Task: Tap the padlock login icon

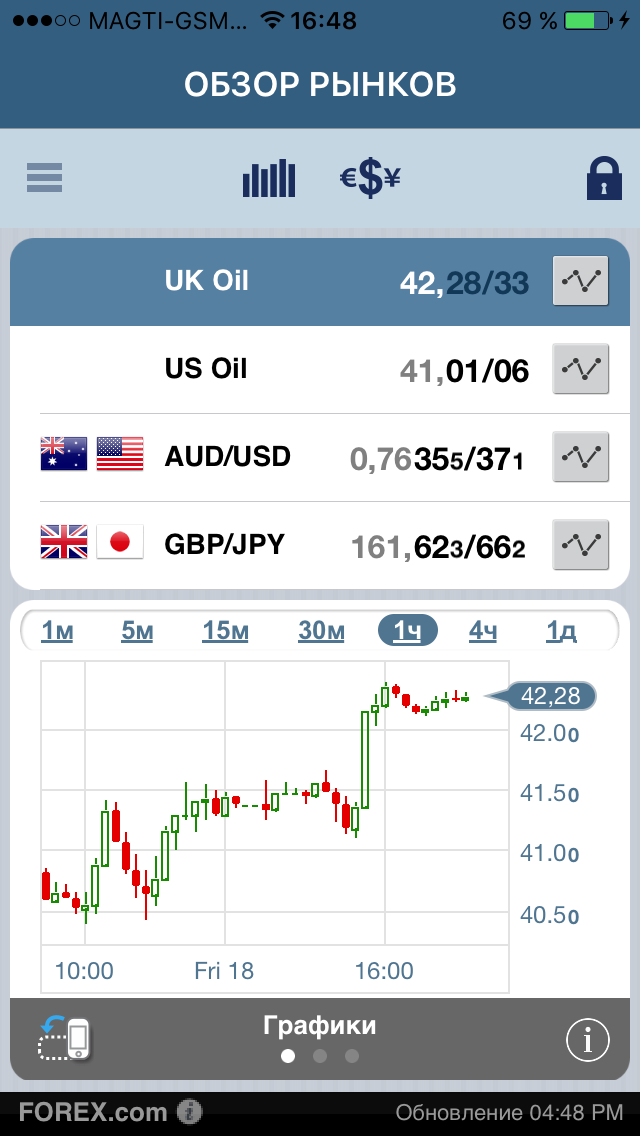Action: click(x=603, y=179)
